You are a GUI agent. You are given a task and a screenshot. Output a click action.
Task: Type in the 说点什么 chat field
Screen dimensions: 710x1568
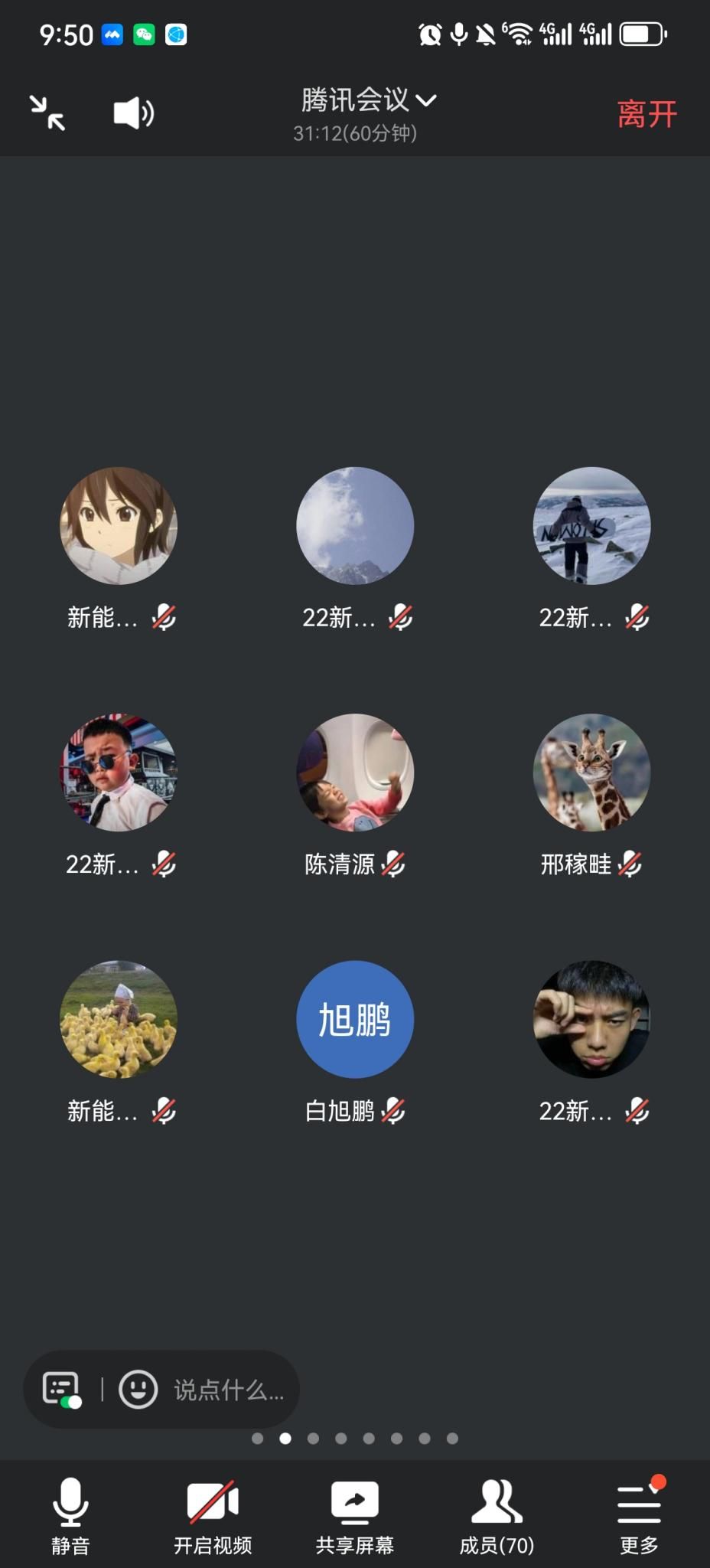coord(228,1390)
